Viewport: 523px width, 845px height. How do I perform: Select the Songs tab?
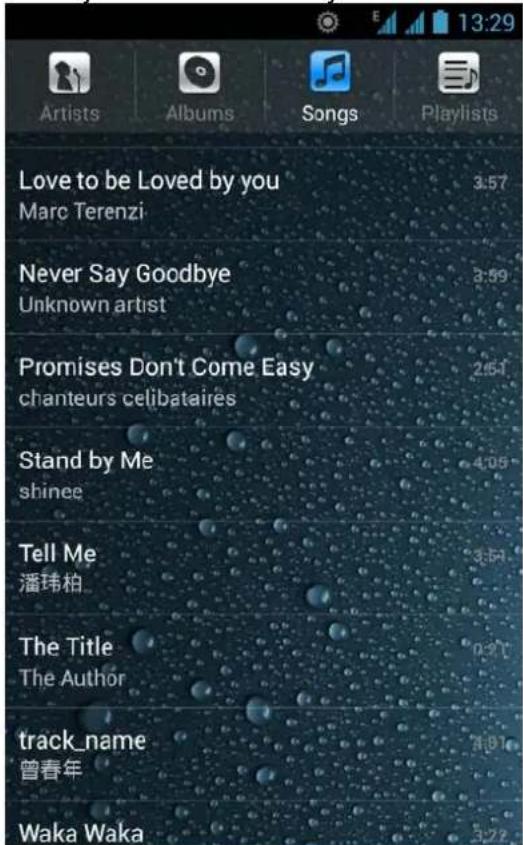pyautogui.click(x=329, y=86)
